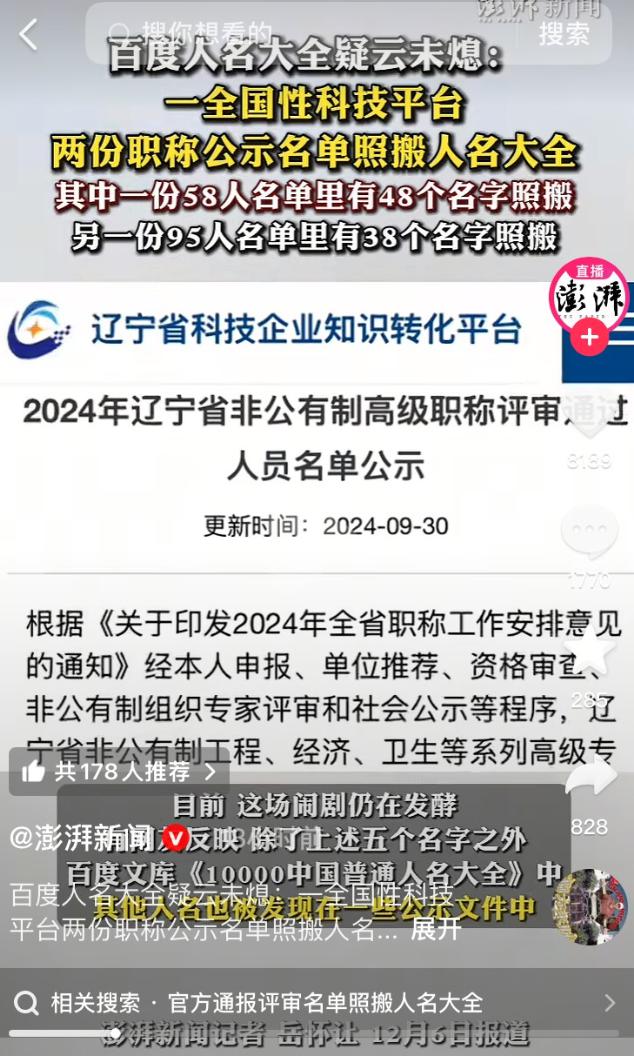Open the search input field
The width and height of the screenshot is (634, 1056).
300,34
